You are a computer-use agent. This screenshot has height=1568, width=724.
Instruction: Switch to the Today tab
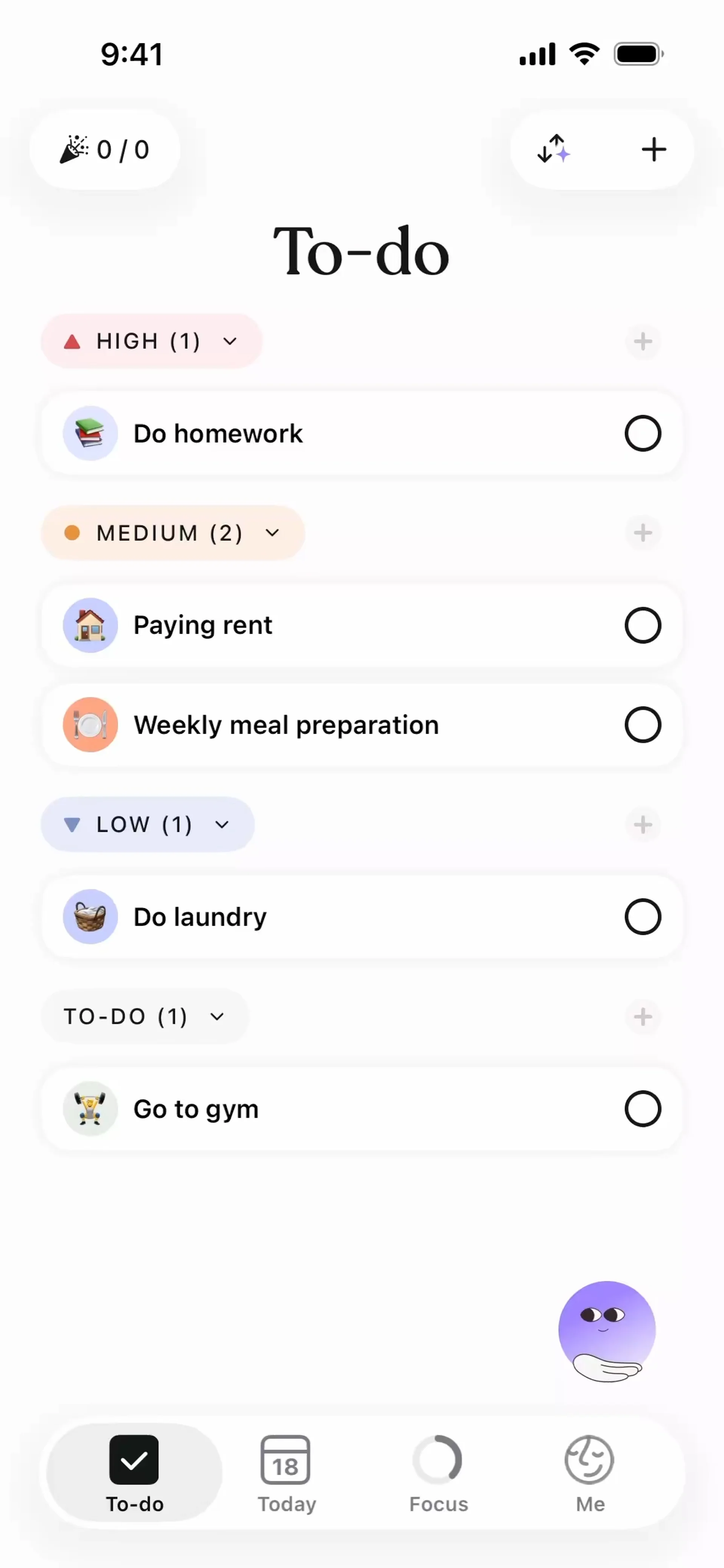click(286, 1473)
